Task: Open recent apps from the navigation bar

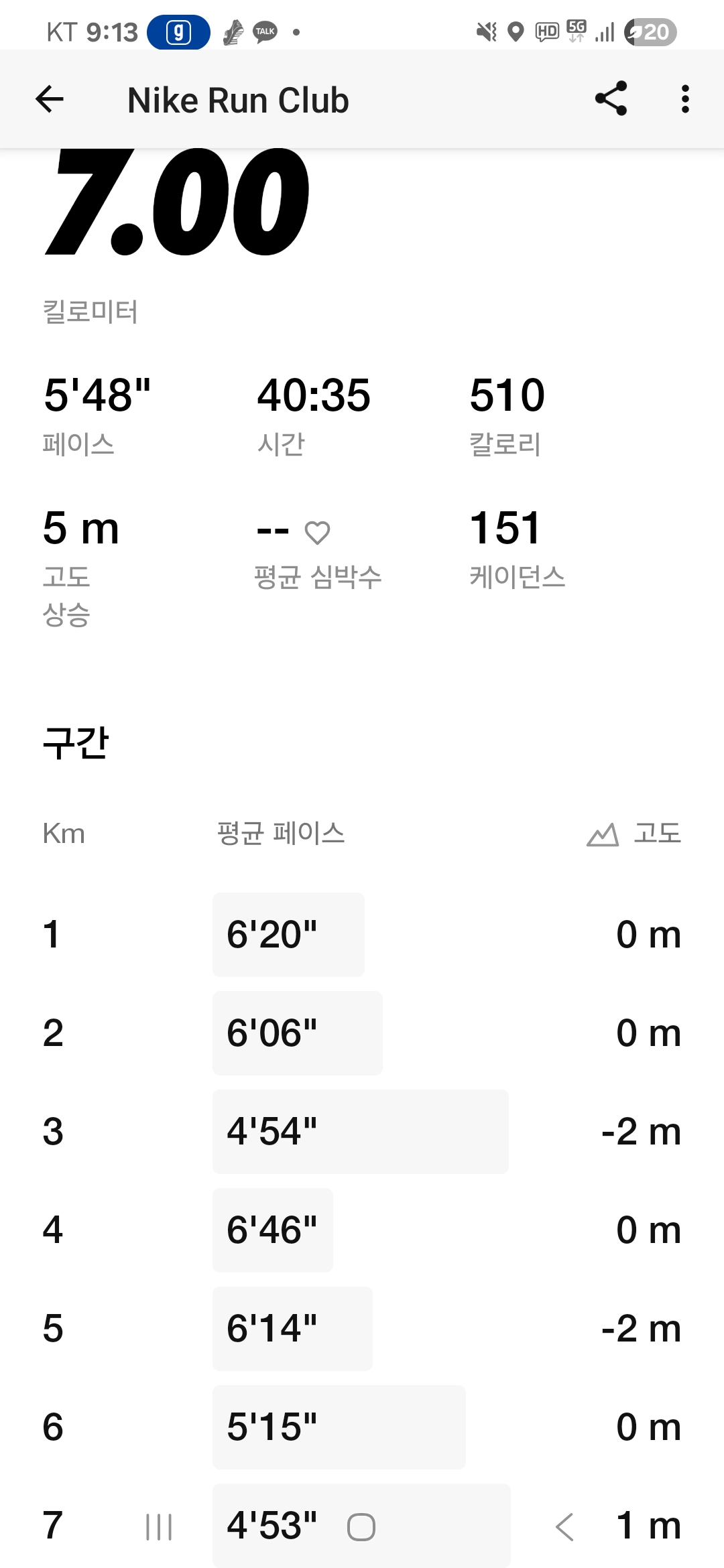Action: [159, 1527]
